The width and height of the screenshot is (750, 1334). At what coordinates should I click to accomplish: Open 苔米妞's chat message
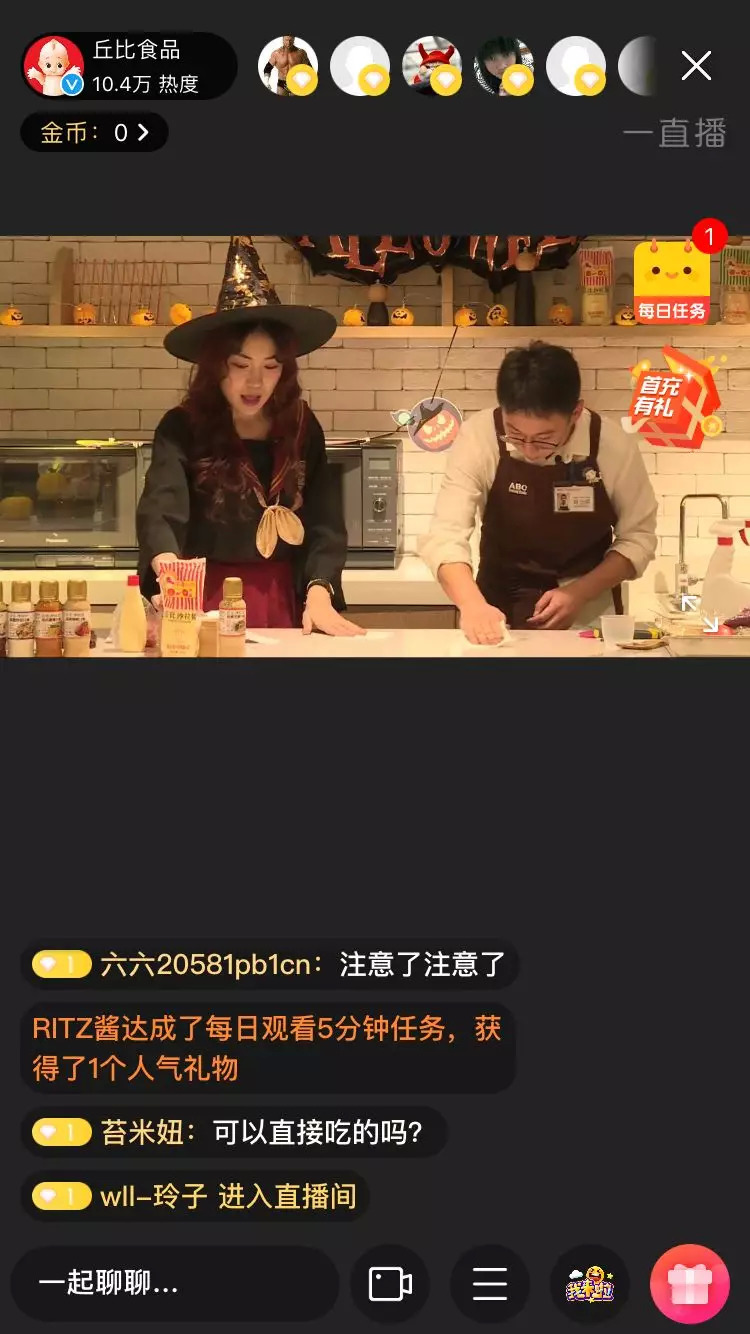pos(234,1132)
